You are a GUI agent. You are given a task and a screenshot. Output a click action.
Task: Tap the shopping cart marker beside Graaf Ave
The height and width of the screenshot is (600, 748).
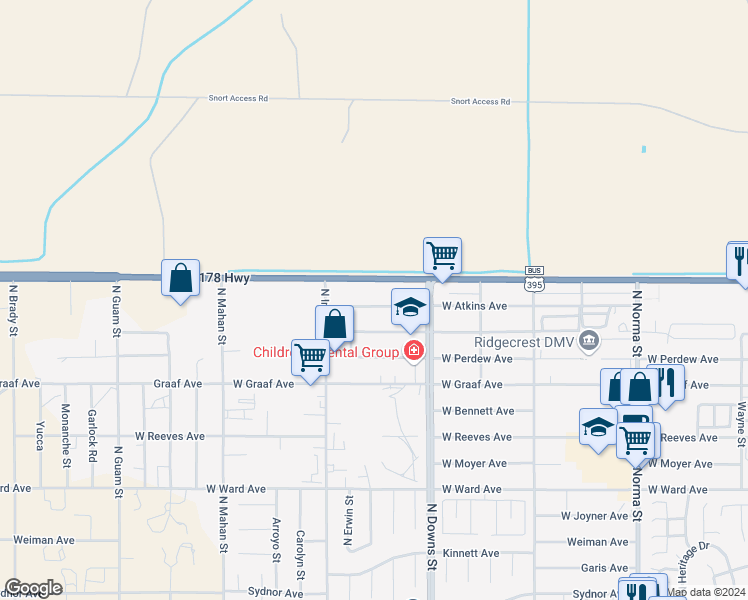(x=310, y=357)
